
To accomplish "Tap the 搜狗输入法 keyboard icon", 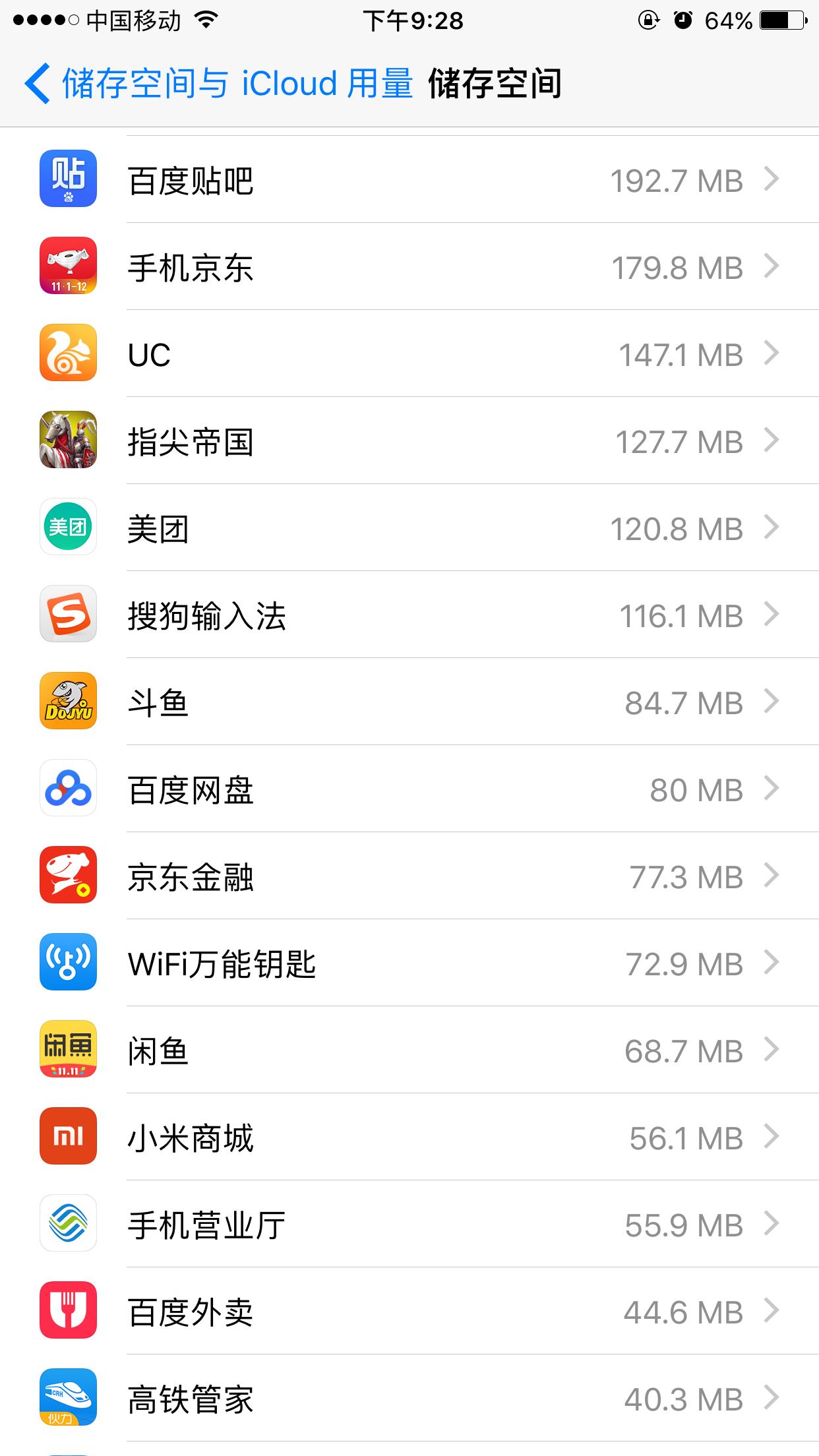I will (68, 614).
